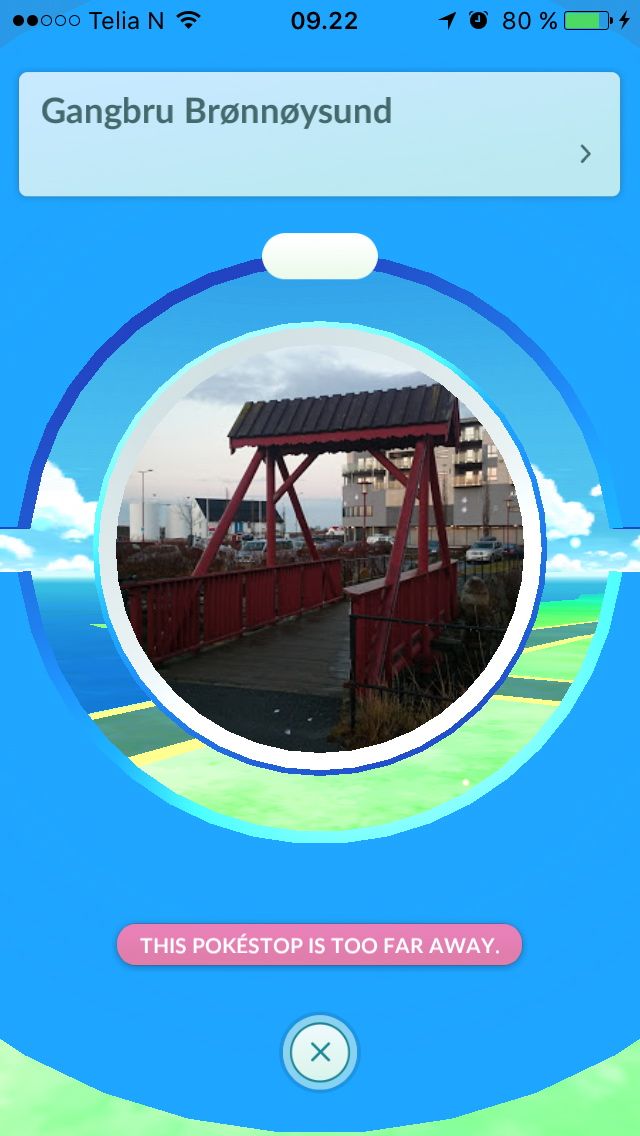Open Gangbru Brønnøysund Pokéstop details
Image resolution: width=640 pixels, height=1136 pixels.
(x=319, y=134)
